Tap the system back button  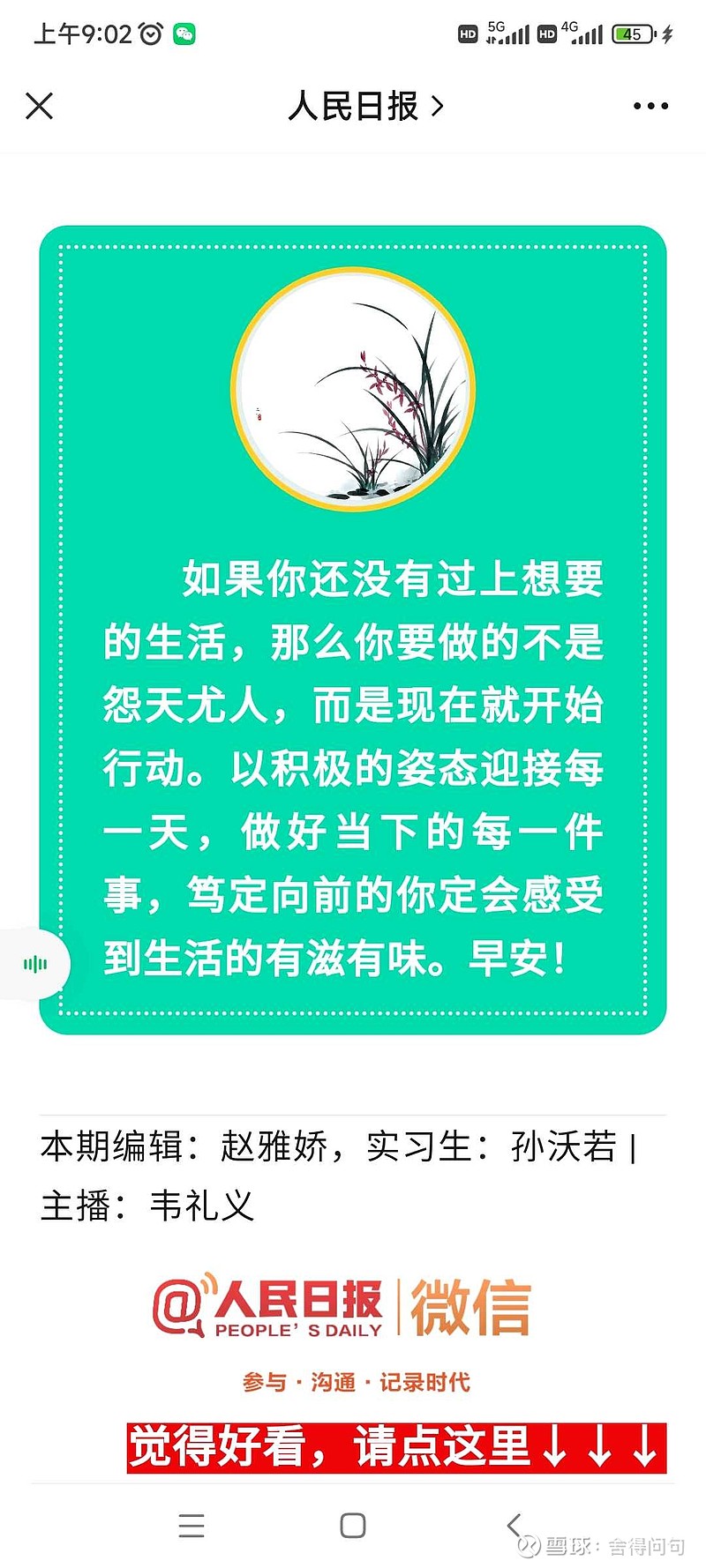[514, 1525]
